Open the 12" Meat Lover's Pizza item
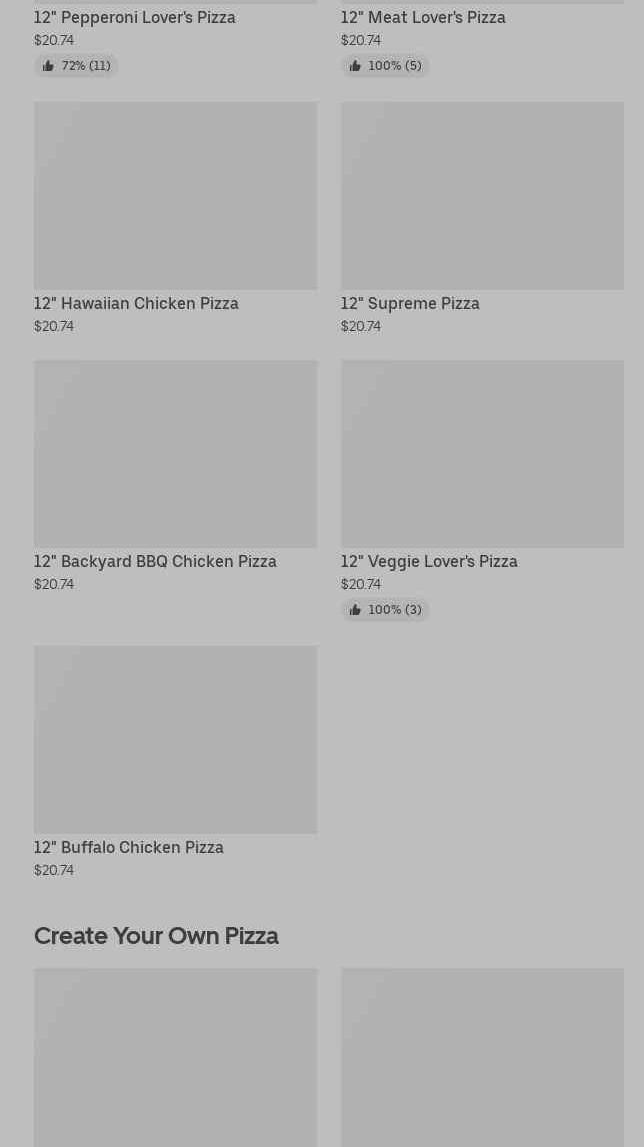 click(x=423, y=18)
